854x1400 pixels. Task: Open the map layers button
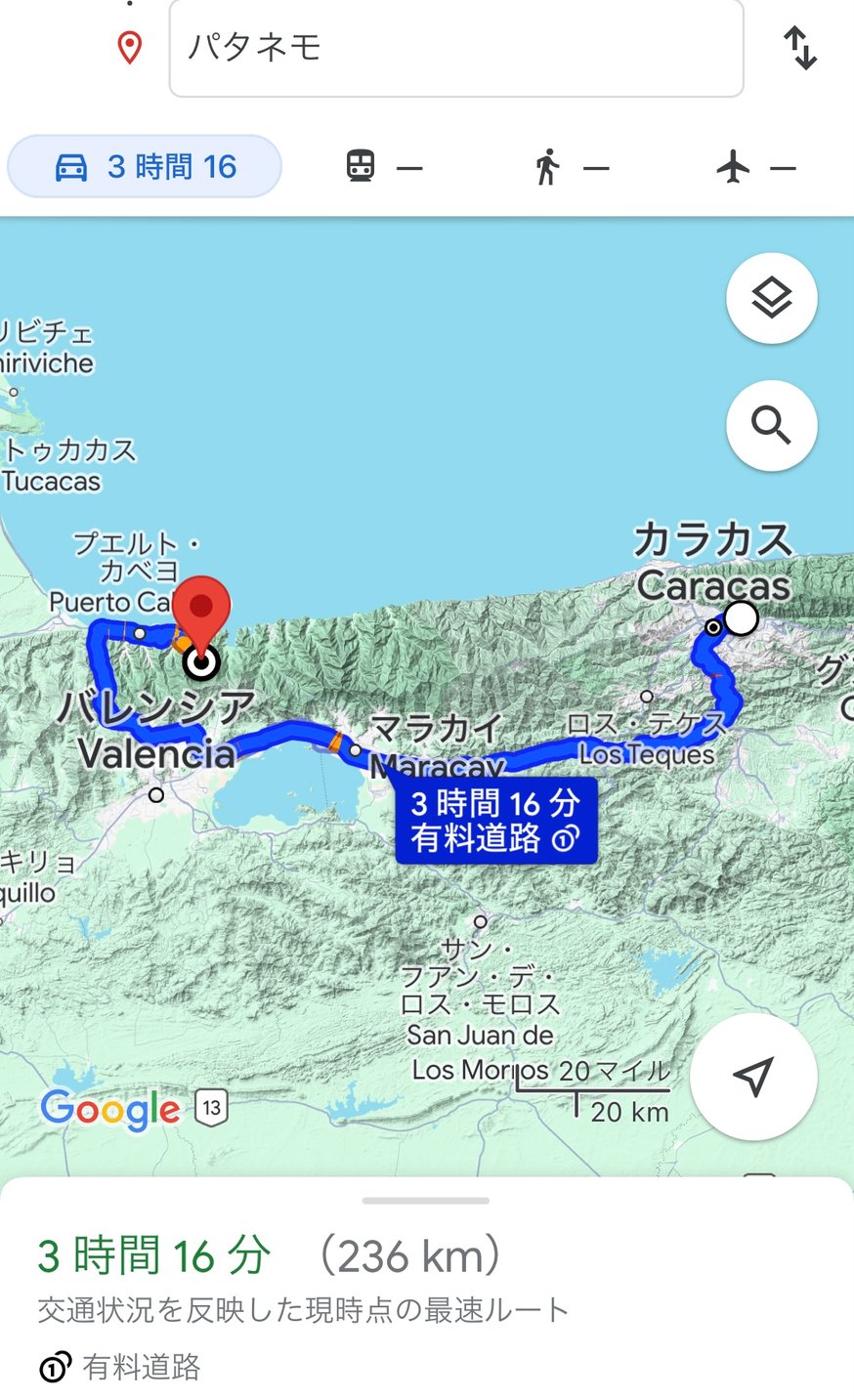coord(772,298)
